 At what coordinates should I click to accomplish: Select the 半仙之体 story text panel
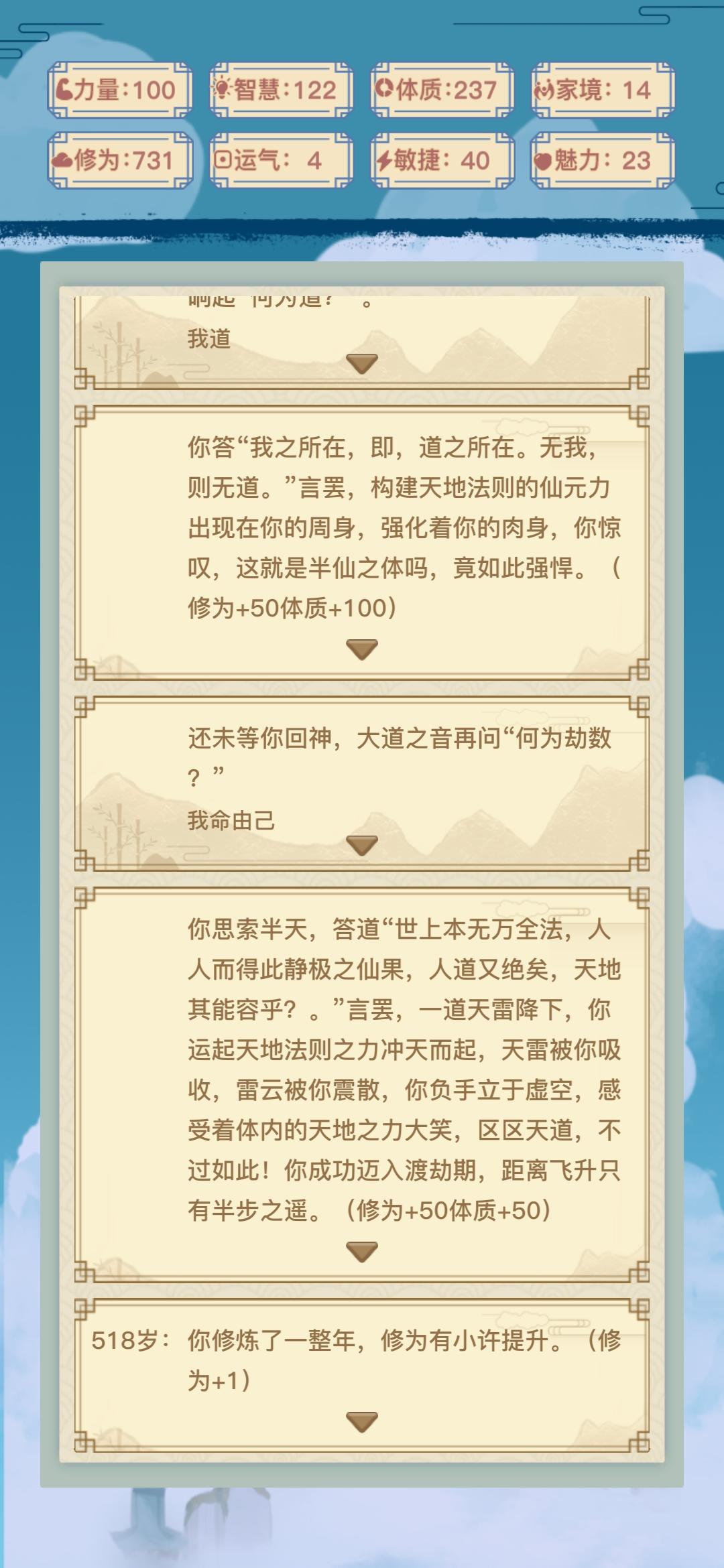click(x=362, y=529)
